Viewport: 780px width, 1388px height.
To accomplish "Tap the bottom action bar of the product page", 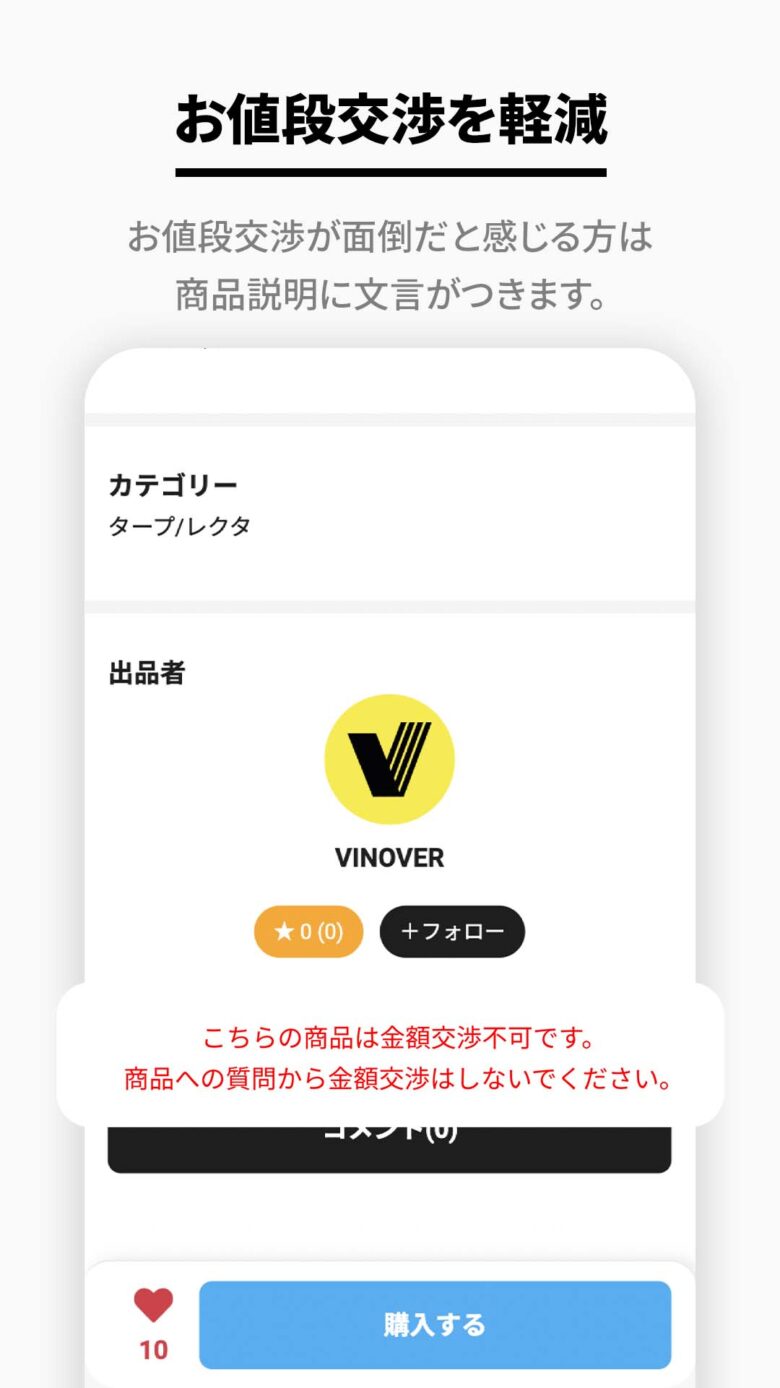I will click(389, 1325).
